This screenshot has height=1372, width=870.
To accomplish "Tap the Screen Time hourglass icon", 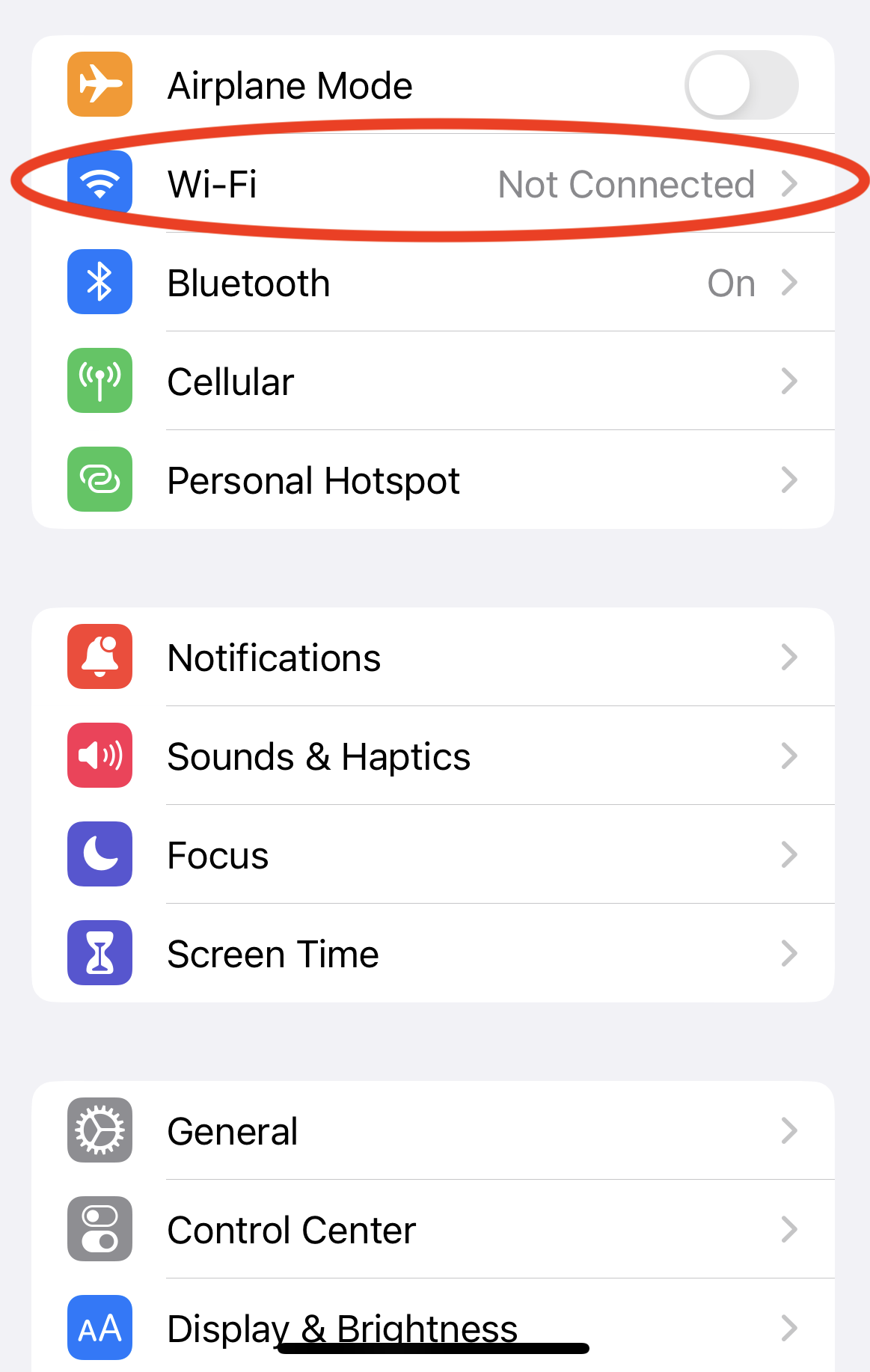I will 99,953.
